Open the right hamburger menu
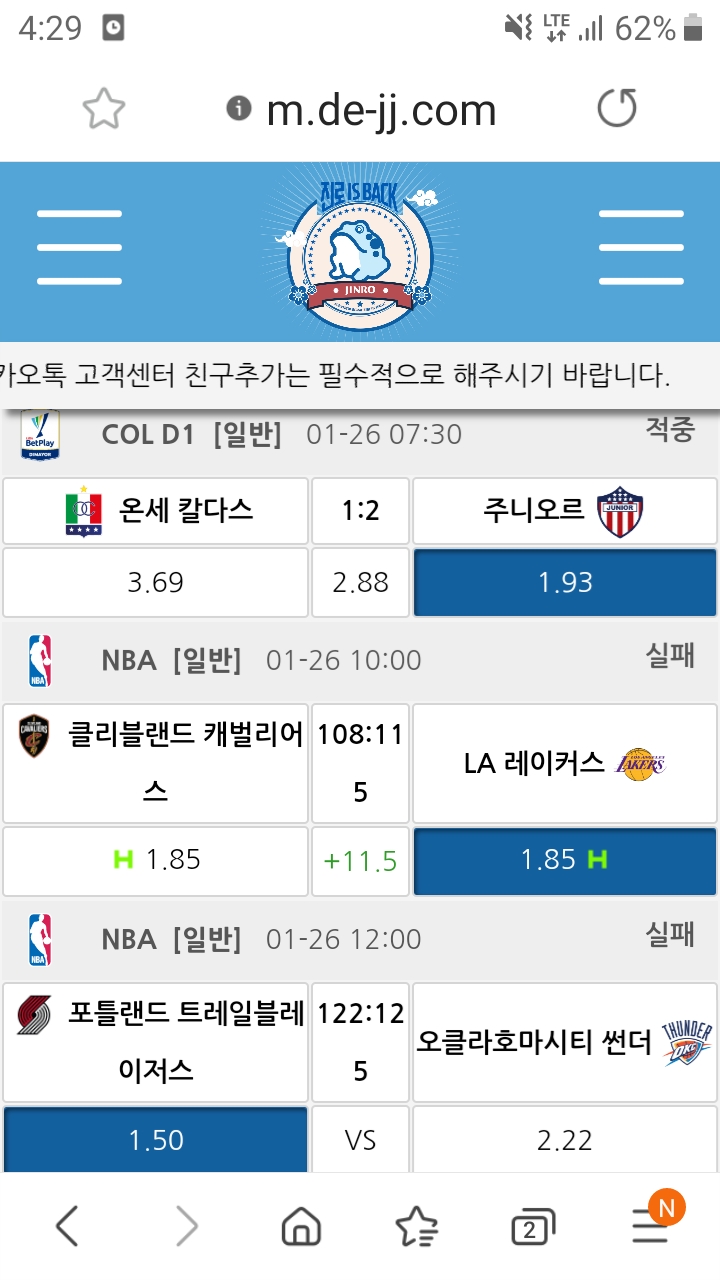Image resolution: width=720 pixels, height=1280 pixels. [640, 247]
